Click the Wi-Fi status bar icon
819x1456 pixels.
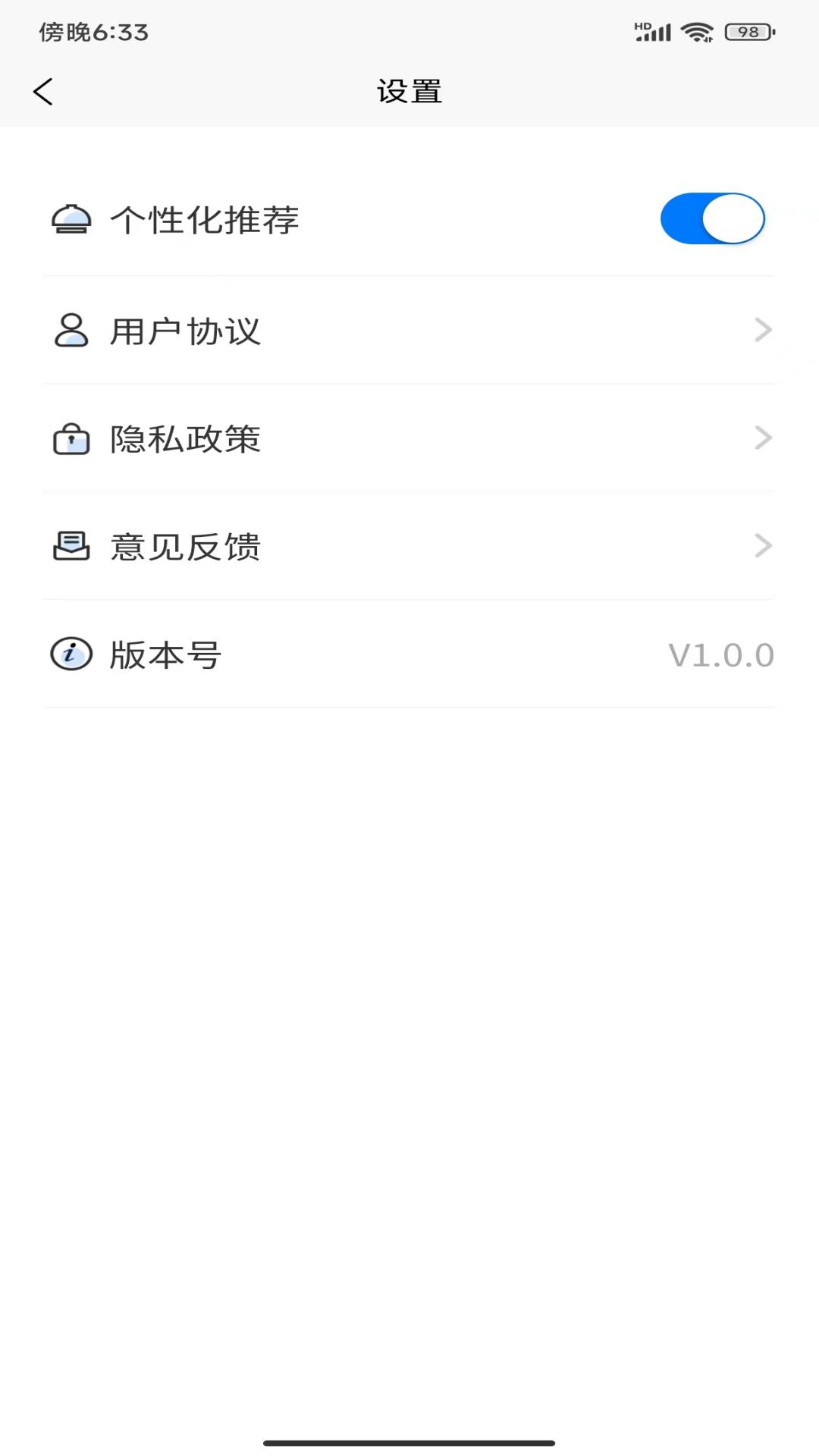(695, 31)
